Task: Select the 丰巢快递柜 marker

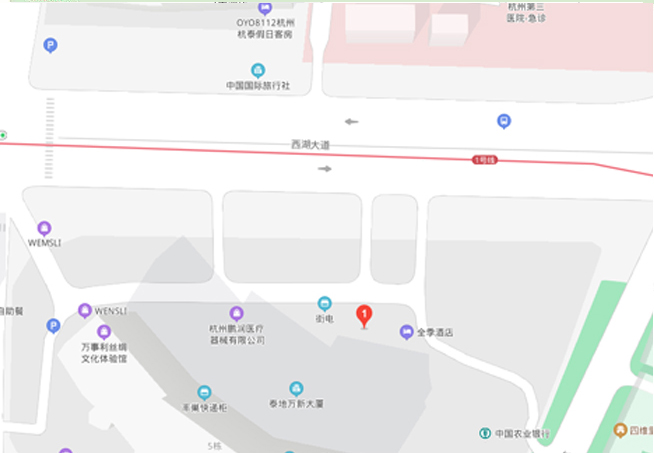Action: 205,392
